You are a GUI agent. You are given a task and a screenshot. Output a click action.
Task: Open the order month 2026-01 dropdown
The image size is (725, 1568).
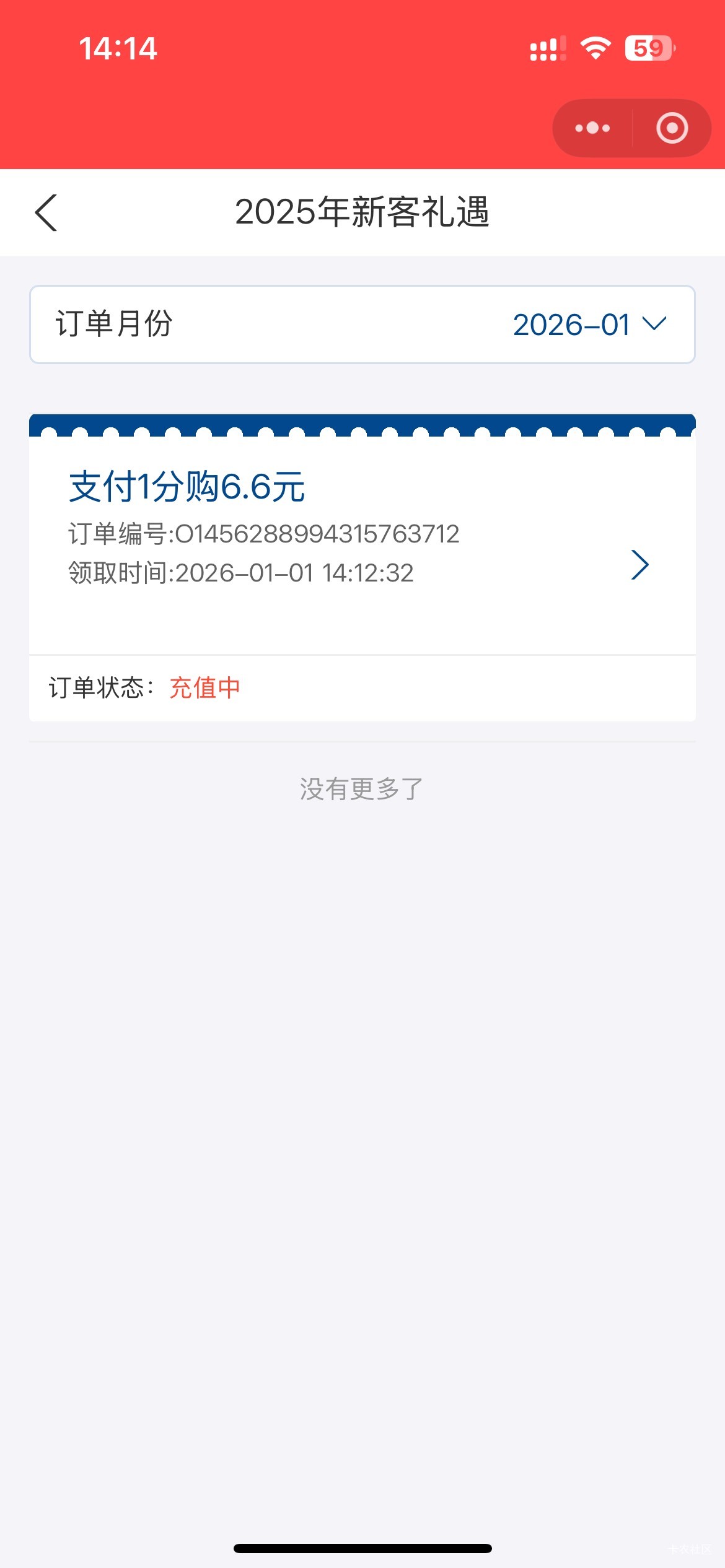tap(589, 324)
